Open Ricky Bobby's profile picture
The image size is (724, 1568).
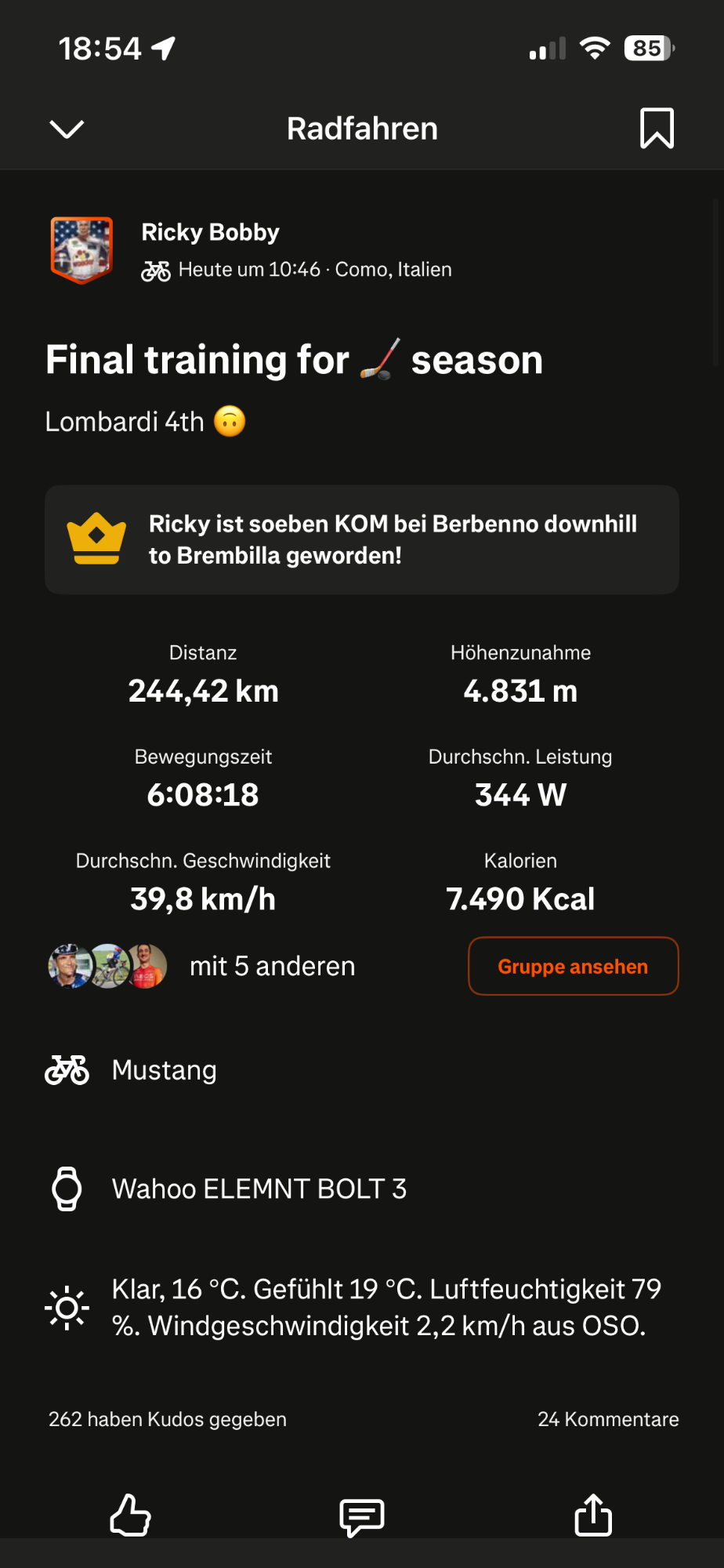click(81, 250)
